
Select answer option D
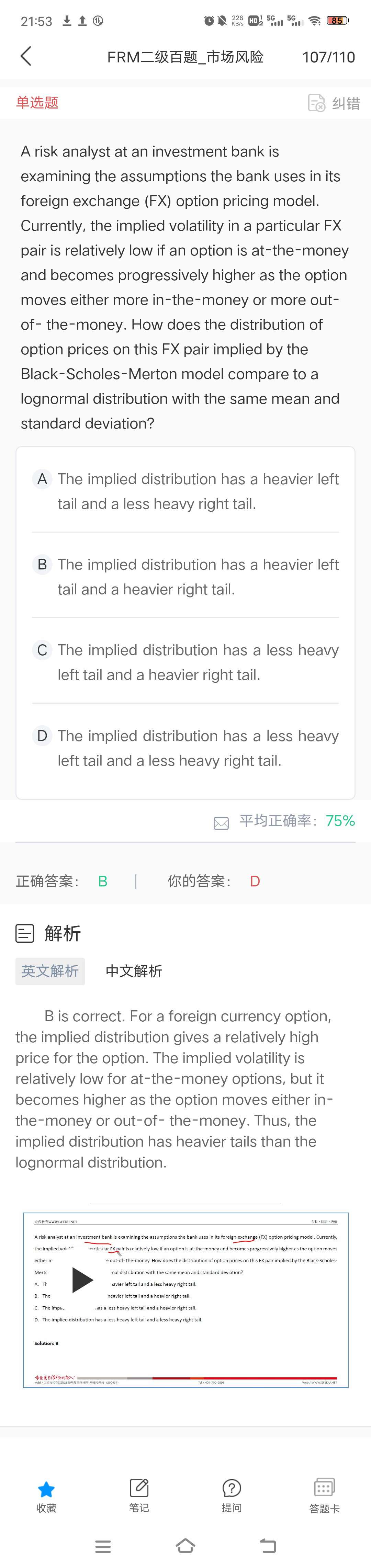tap(185, 748)
